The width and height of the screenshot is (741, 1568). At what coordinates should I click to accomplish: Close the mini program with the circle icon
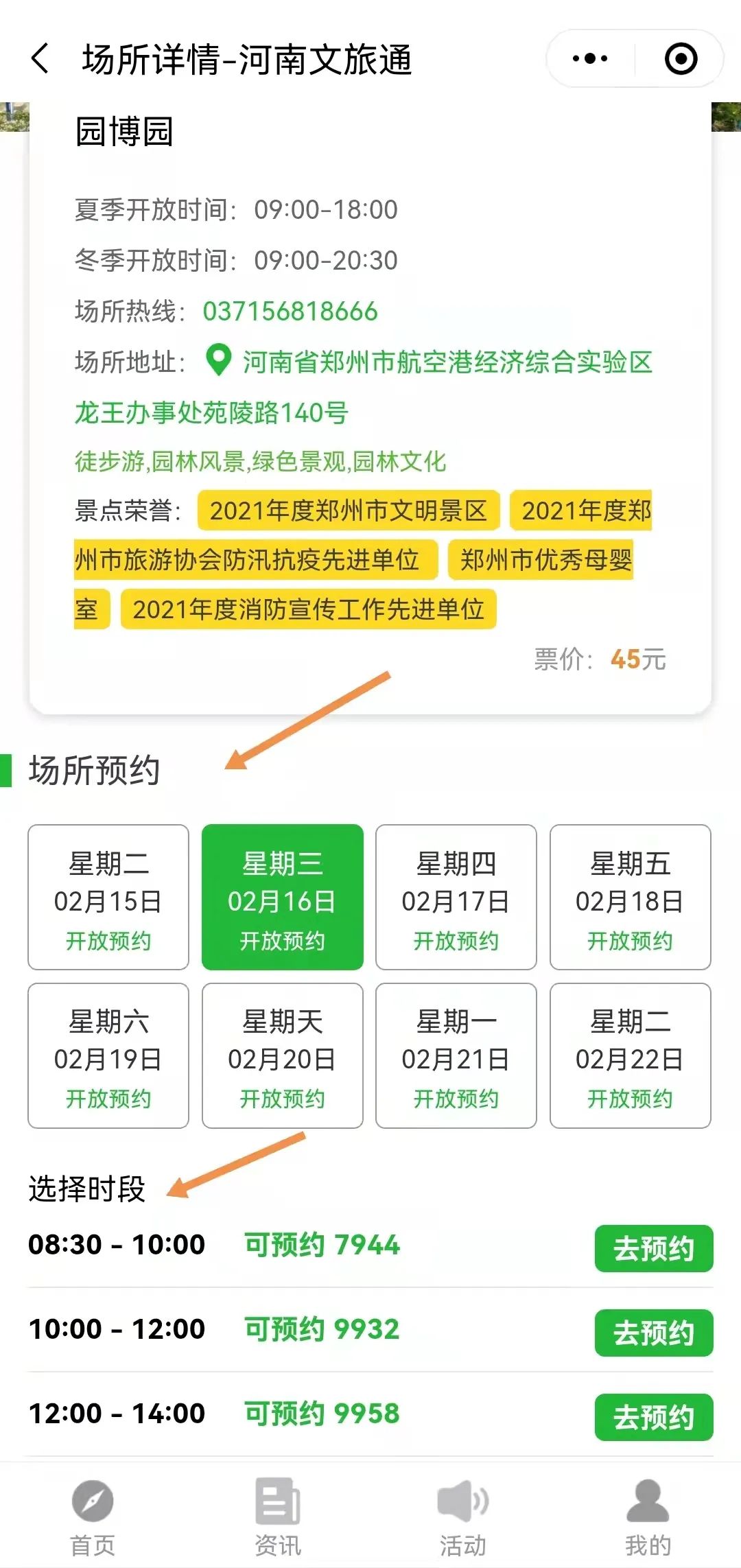coord(681,59)
